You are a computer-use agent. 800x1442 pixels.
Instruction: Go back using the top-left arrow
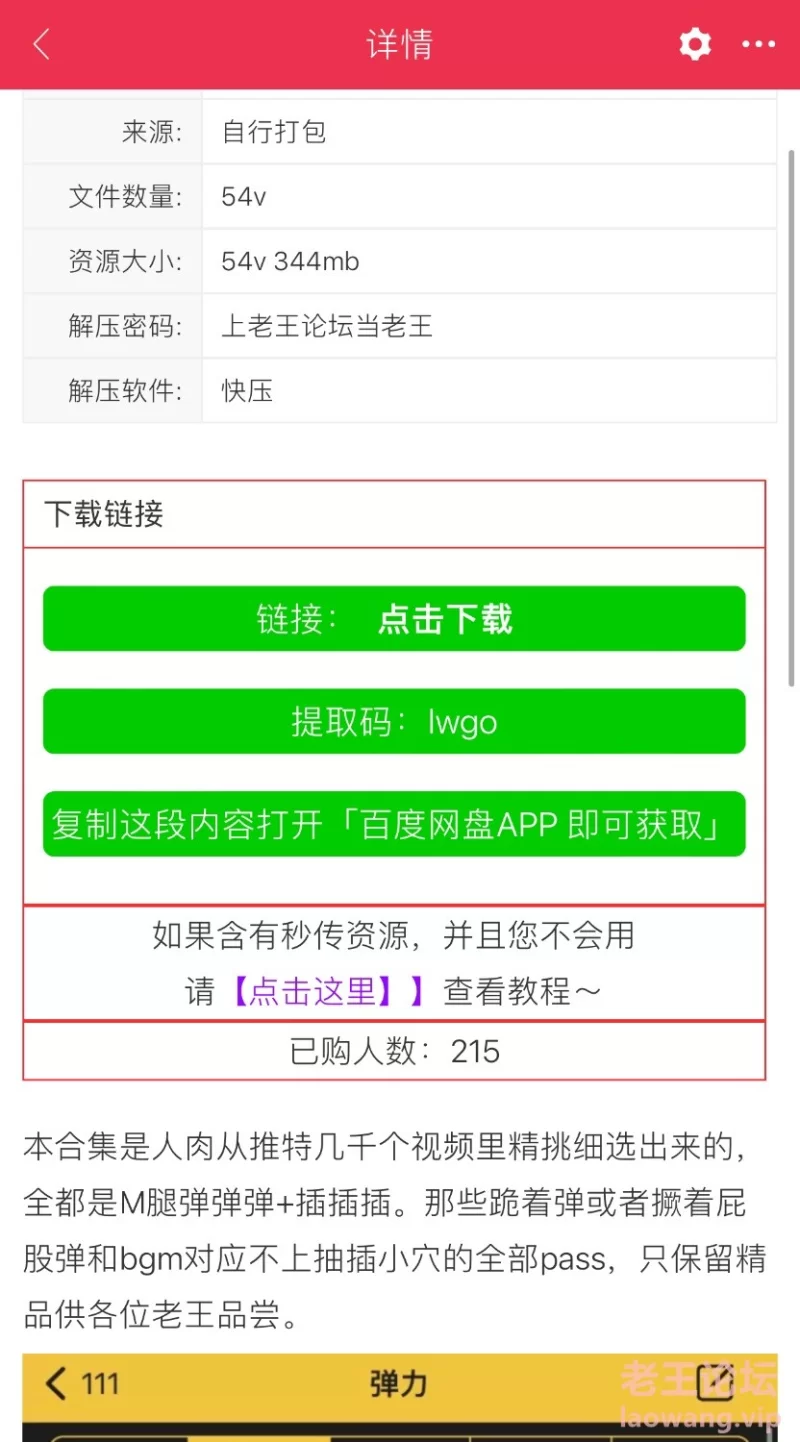coord(41,44)
